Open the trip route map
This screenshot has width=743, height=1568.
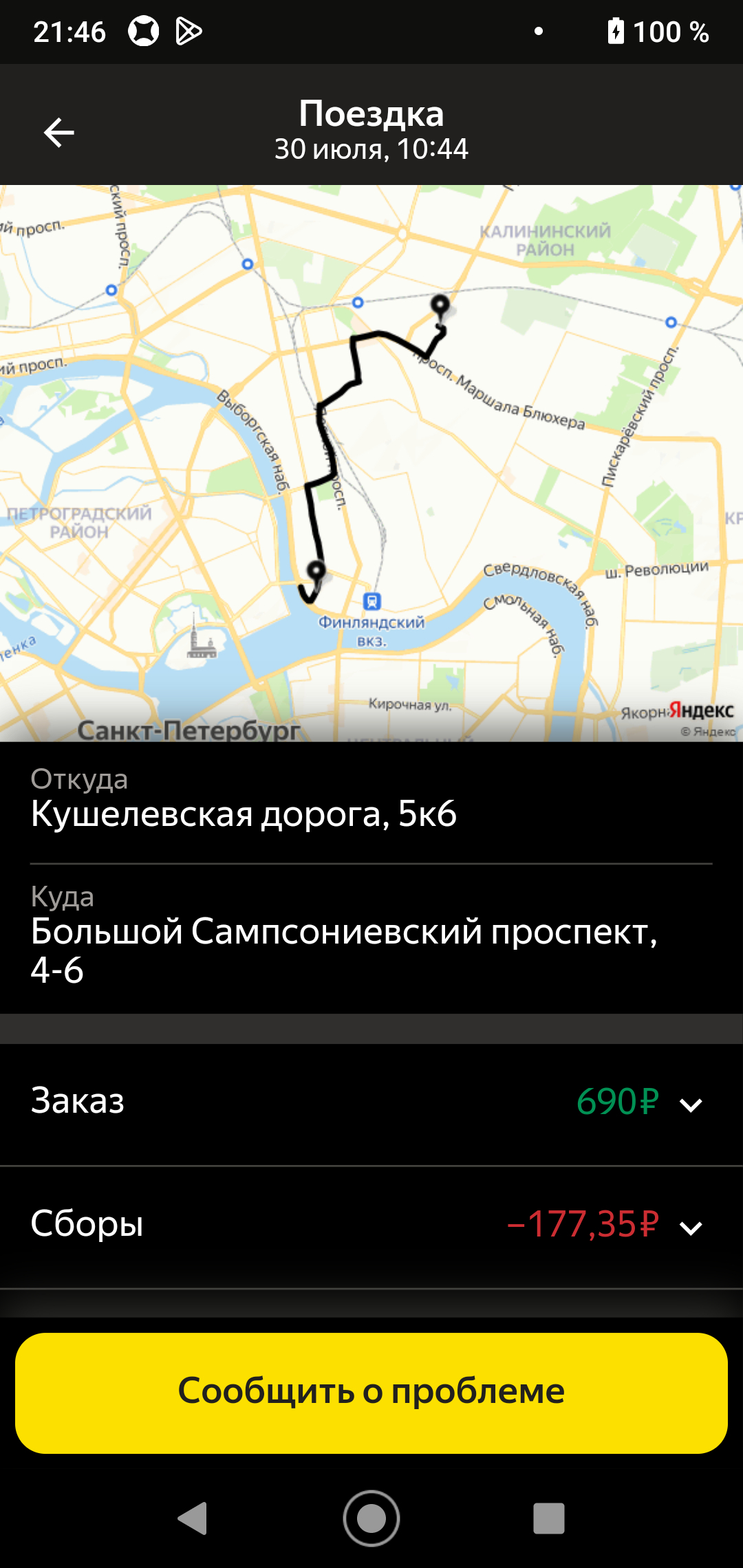pyautogui.click(x=371, y=463)
